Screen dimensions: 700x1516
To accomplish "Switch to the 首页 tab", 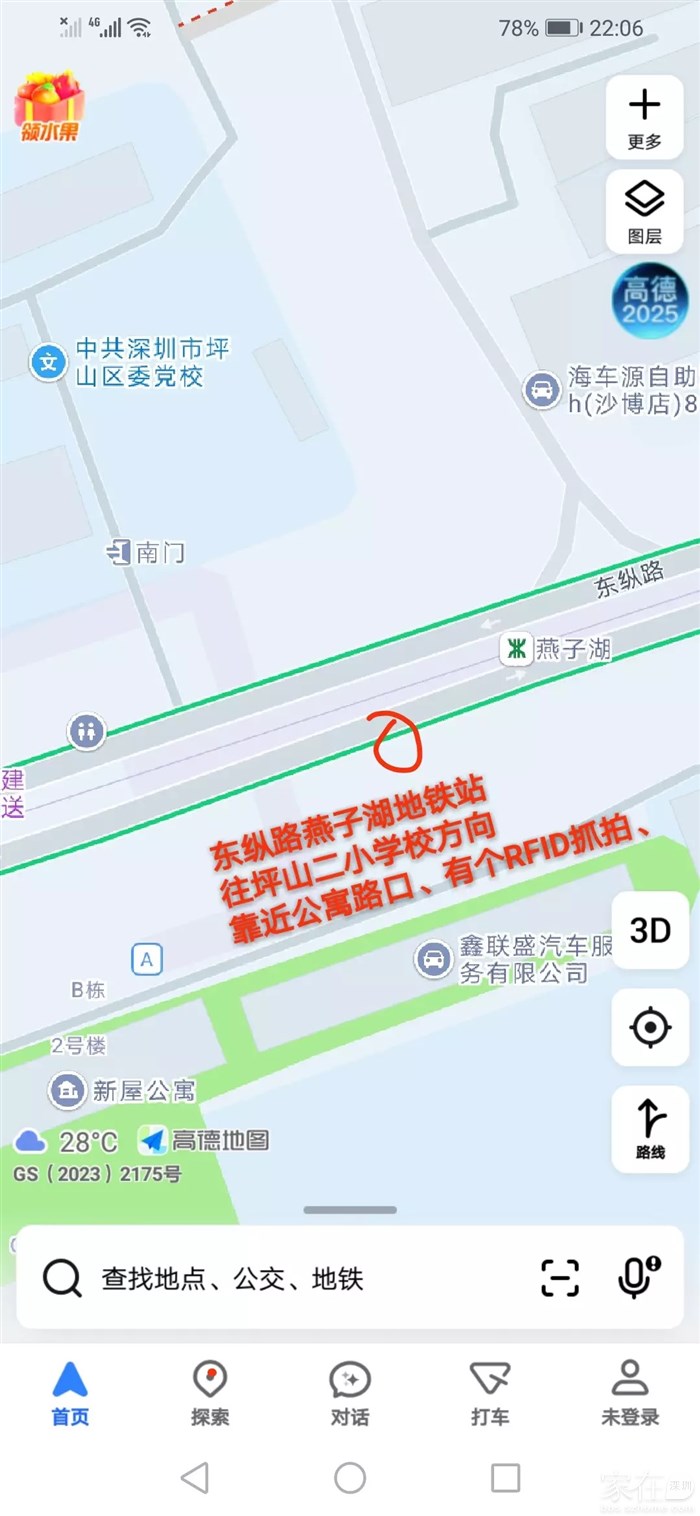I will [x=70, y=1392].
